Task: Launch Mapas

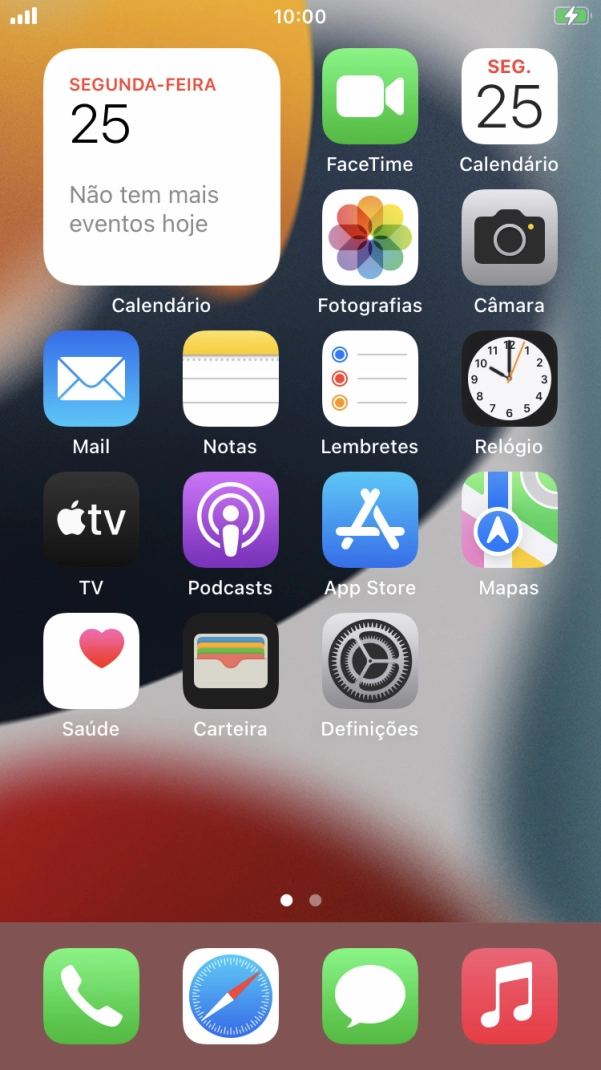Action: pyautogui.click(x=509, y=520)
